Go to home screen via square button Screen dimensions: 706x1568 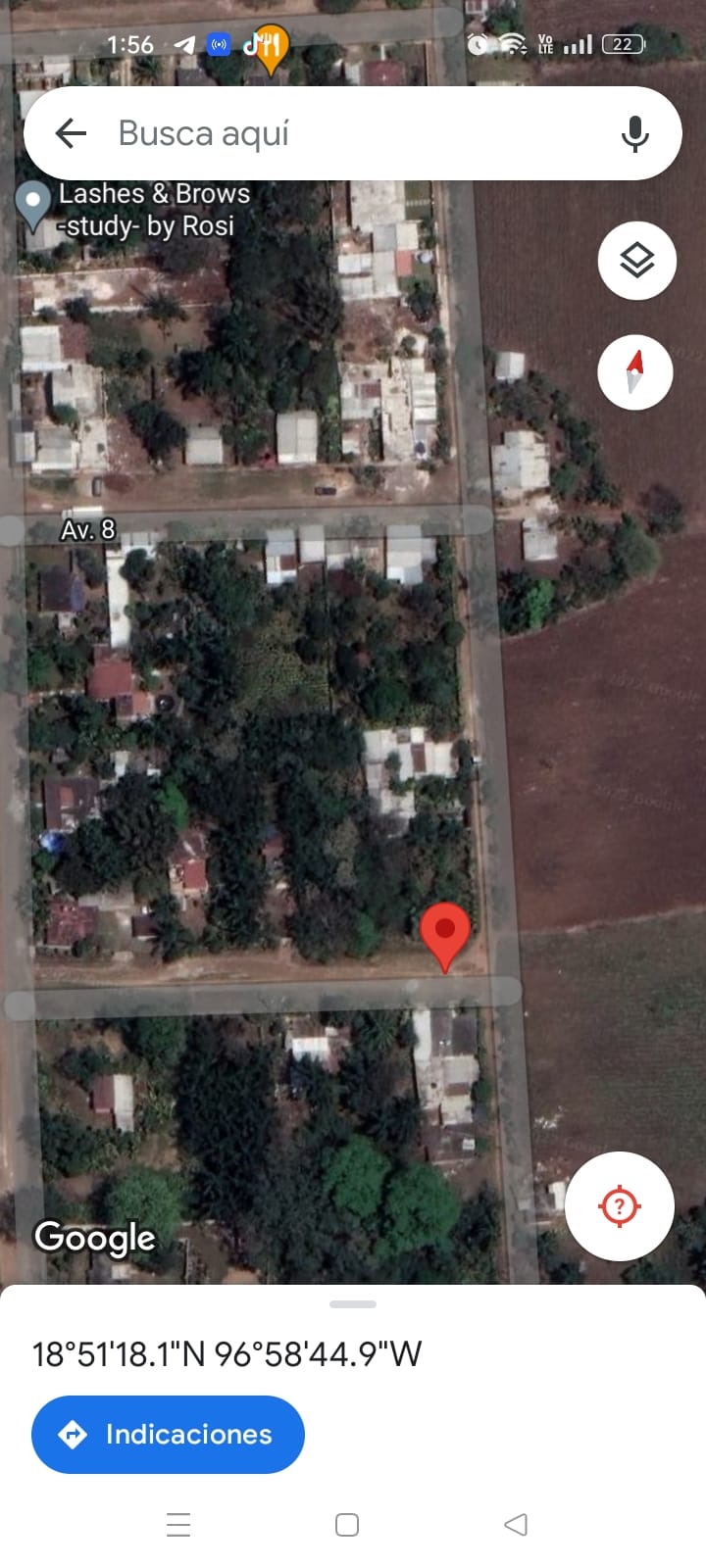pos(347,1525)
